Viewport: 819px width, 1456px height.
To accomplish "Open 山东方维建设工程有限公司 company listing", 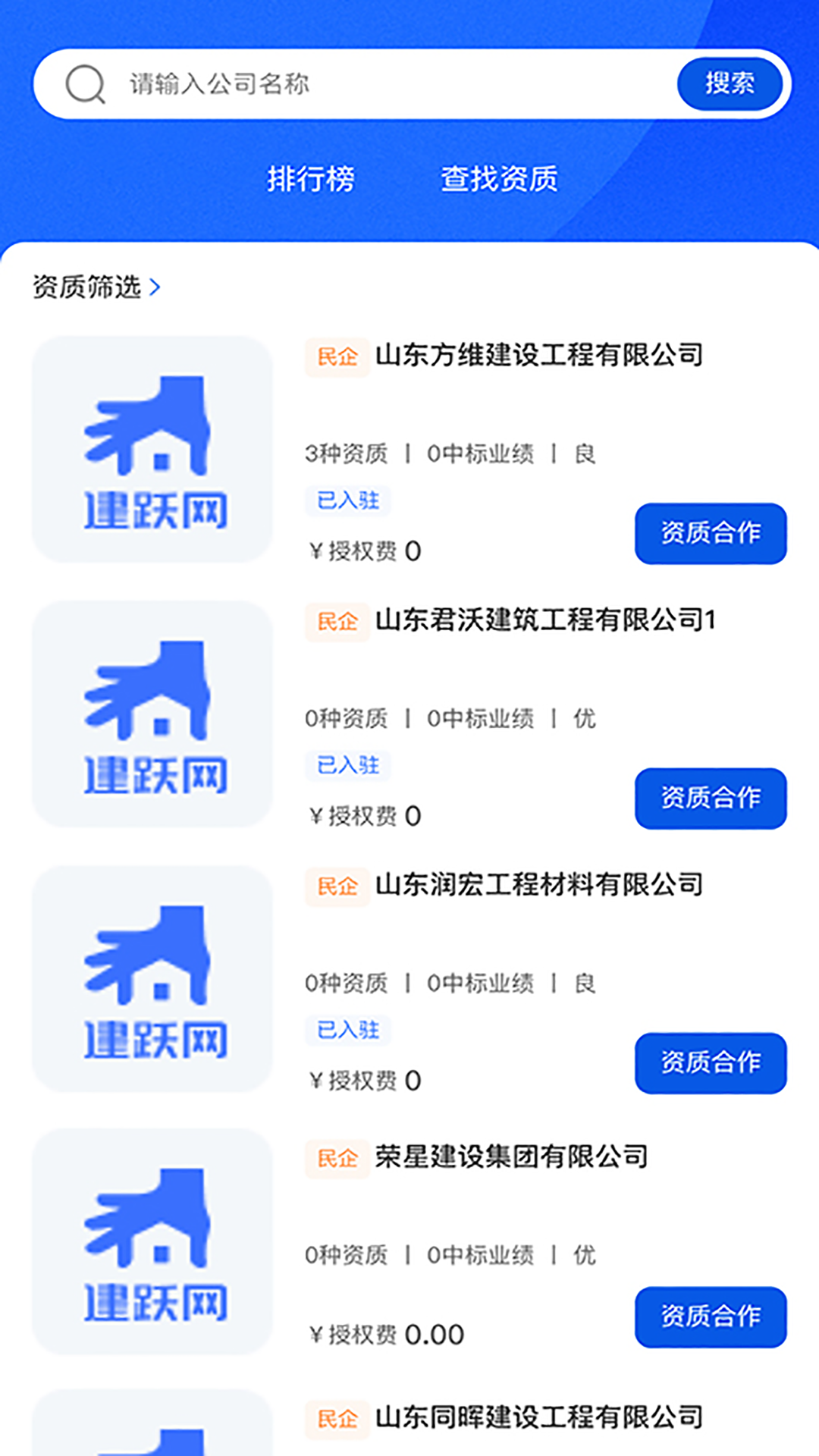I will 538,355.
